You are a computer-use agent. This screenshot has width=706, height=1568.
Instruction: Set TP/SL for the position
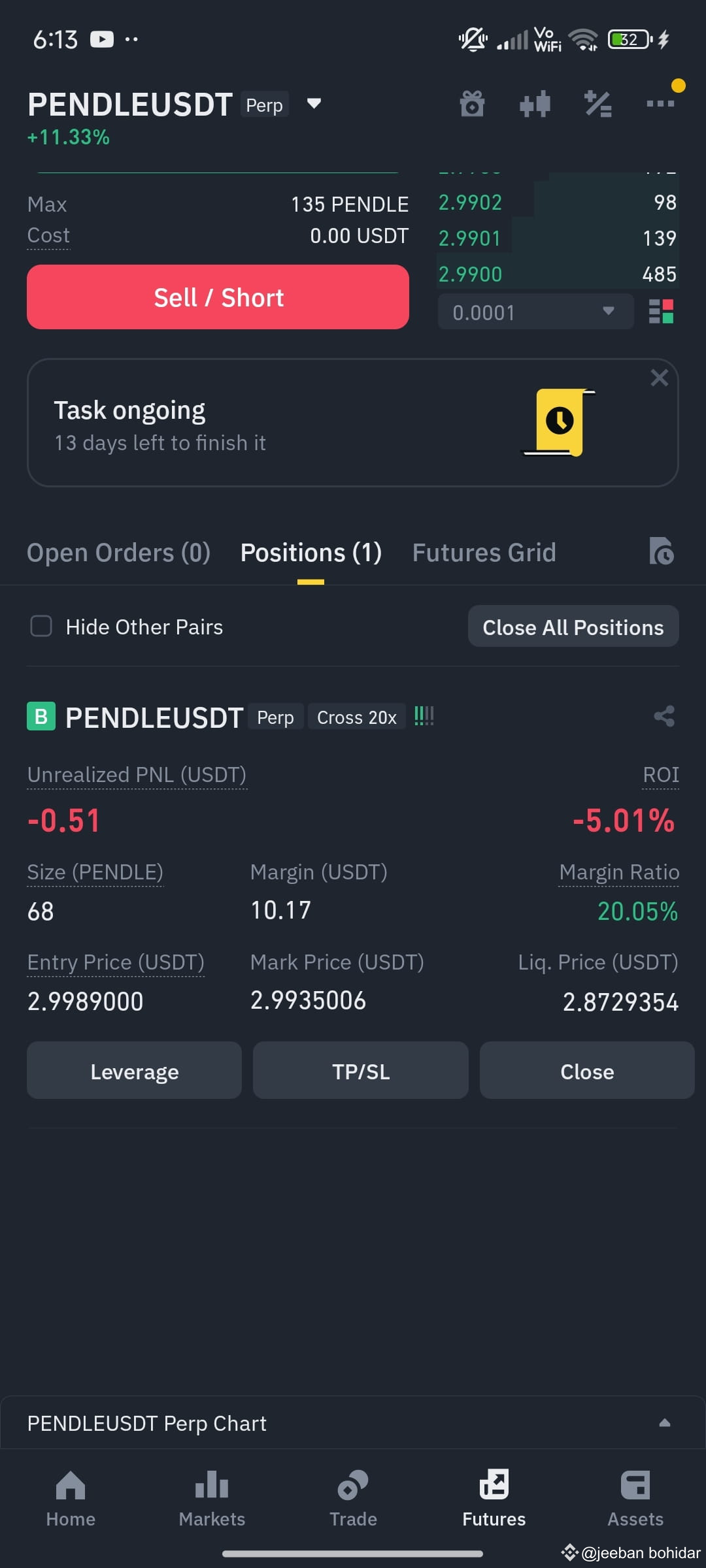360,1071
